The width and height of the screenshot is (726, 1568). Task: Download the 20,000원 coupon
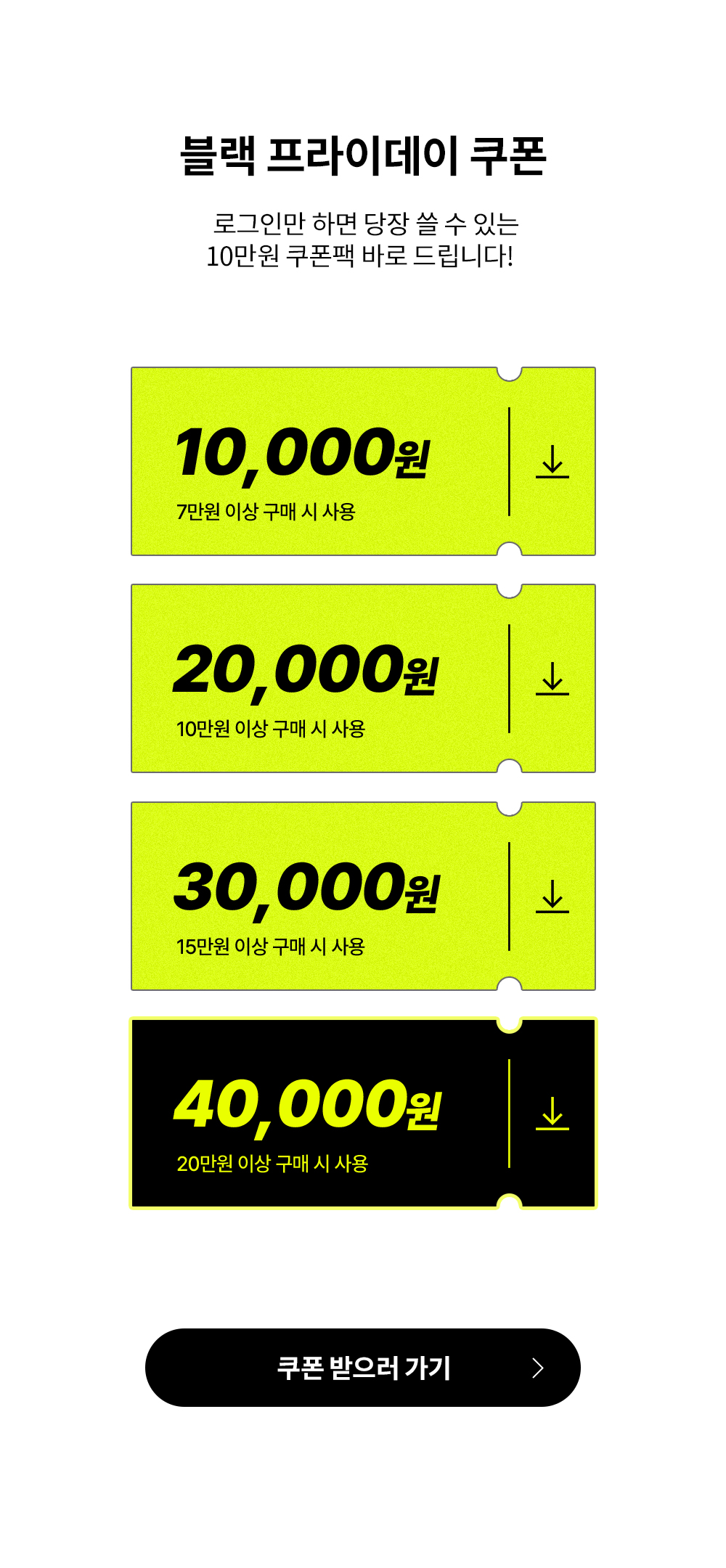(552, 679)
